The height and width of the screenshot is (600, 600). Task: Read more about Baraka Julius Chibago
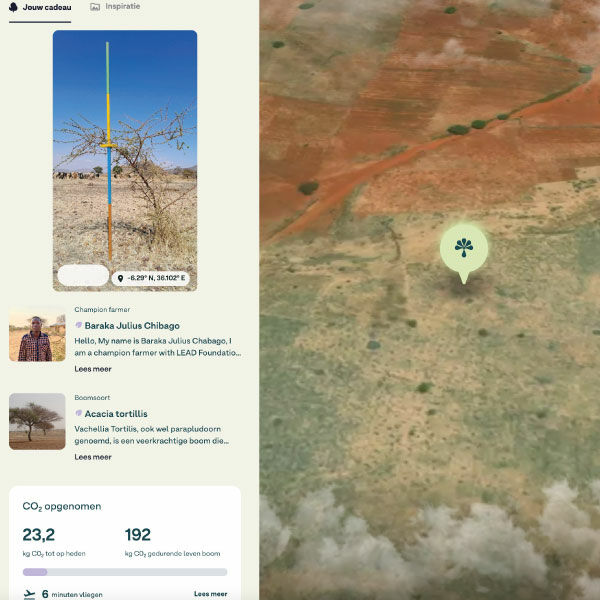point(93,369)
